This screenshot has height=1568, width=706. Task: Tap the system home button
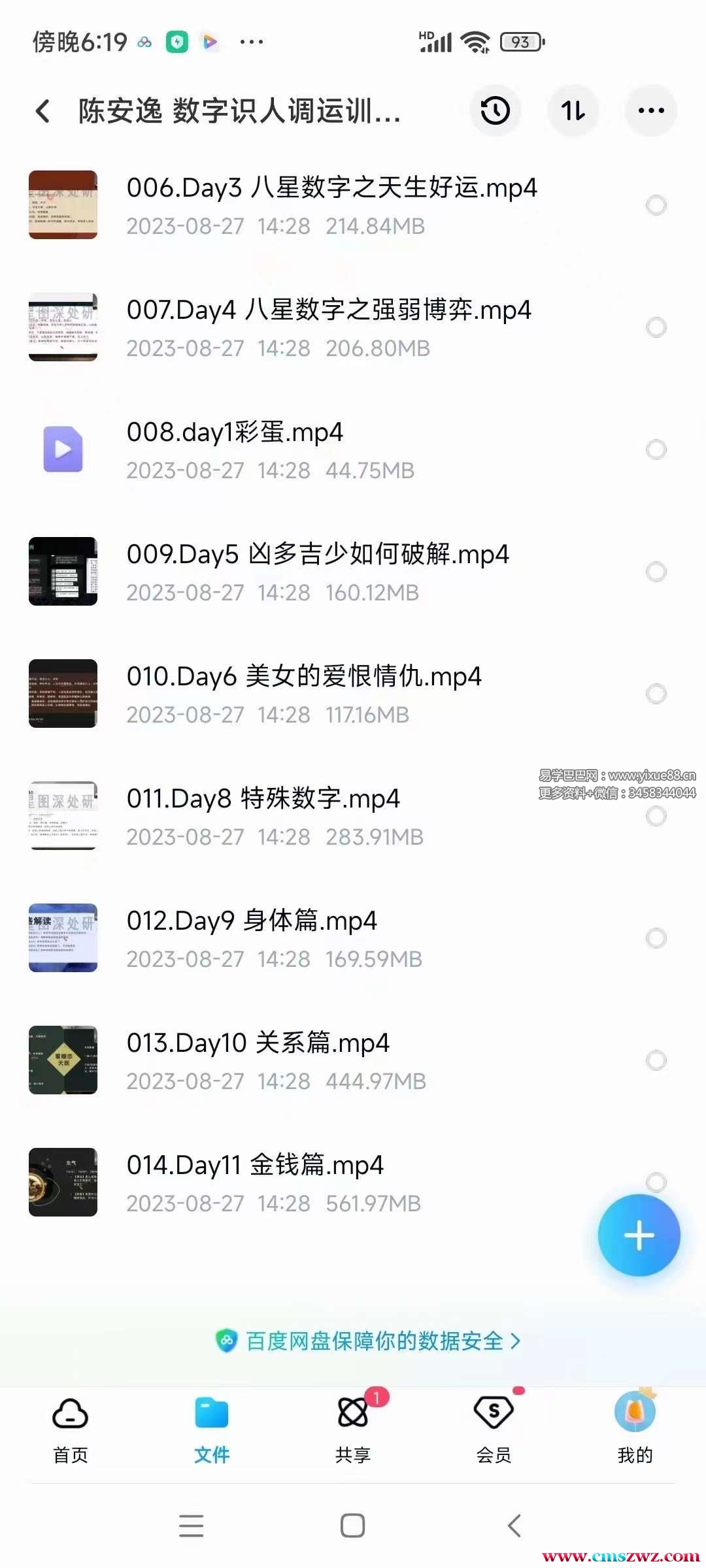pyautogui.click(x=353, y=1526)
